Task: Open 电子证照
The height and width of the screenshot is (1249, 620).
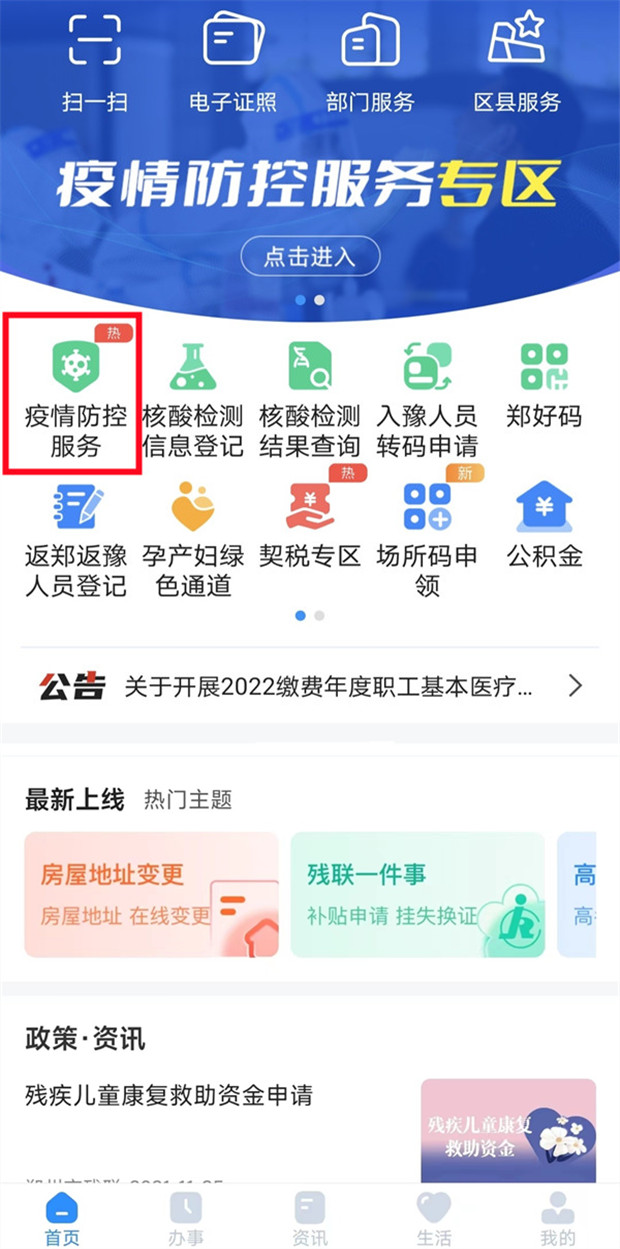Action: [232, 60]
